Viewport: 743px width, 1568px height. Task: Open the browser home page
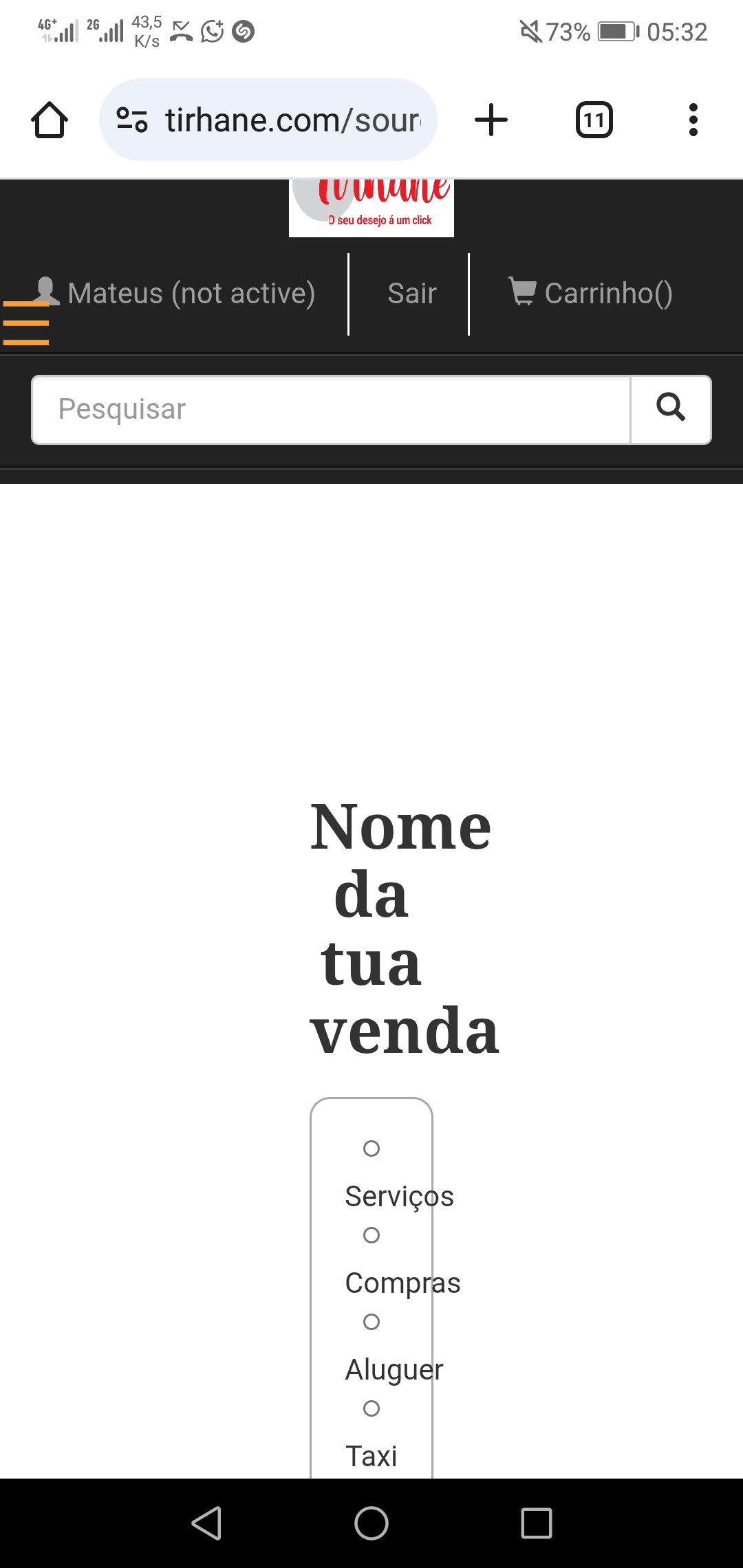coord(50,120)
